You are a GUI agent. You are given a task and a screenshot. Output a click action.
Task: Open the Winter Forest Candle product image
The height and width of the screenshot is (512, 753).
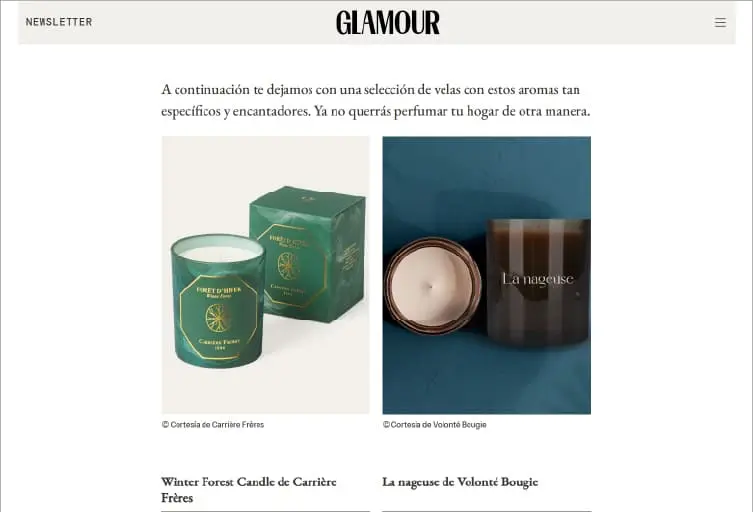pos(265,275)
